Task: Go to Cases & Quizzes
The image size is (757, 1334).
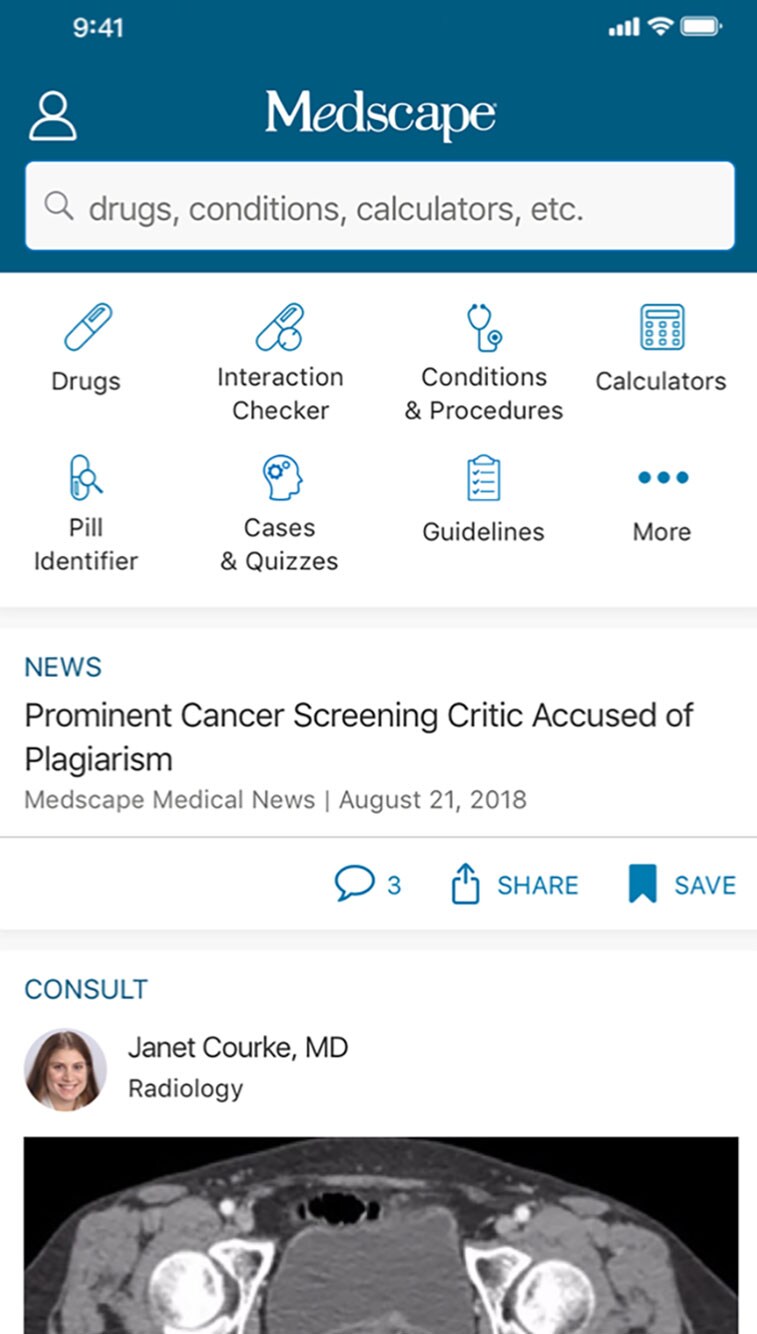Action: pos(280,512)
